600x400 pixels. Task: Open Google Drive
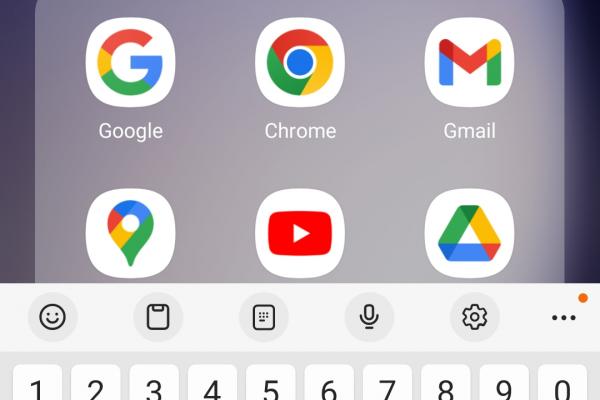point(470,233)
